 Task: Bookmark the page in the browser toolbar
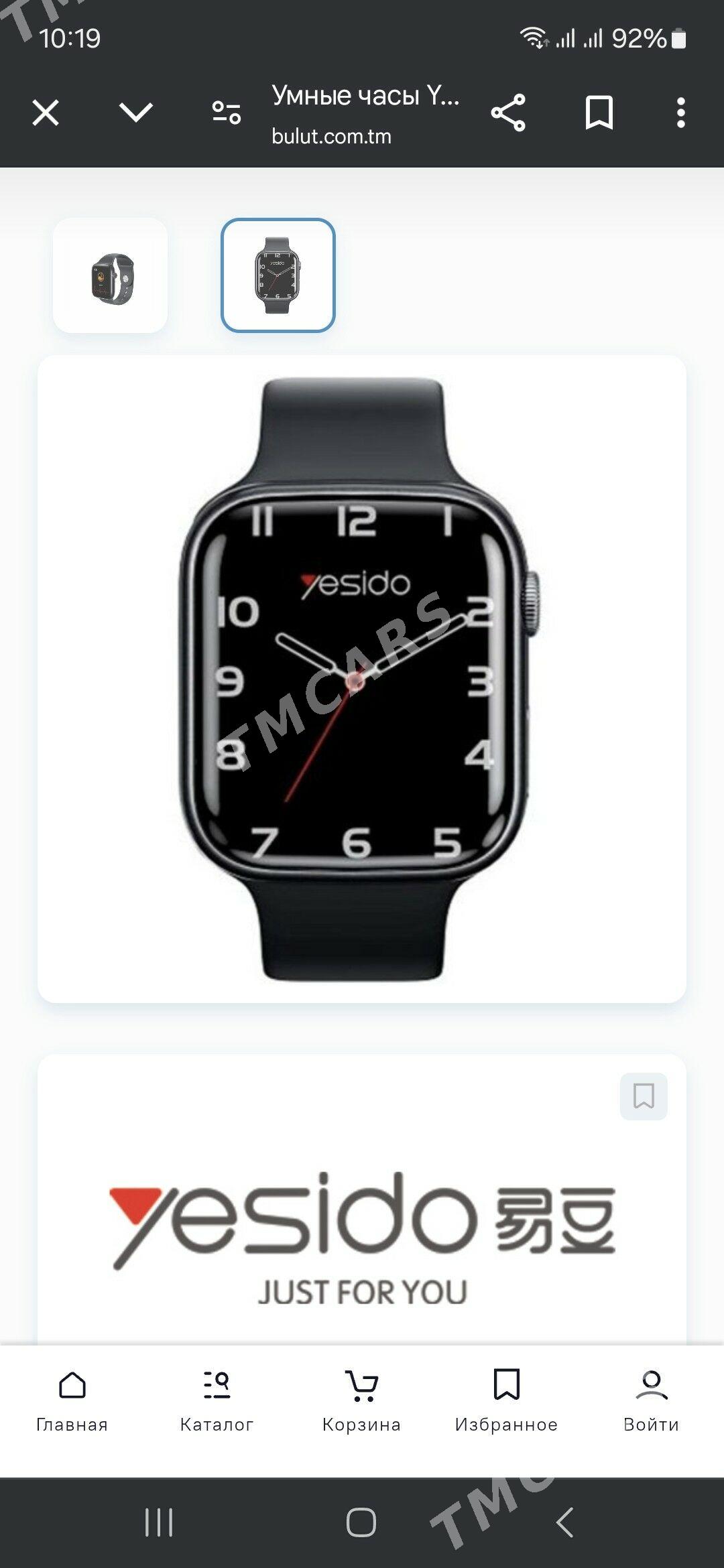[x=599, y=113]
